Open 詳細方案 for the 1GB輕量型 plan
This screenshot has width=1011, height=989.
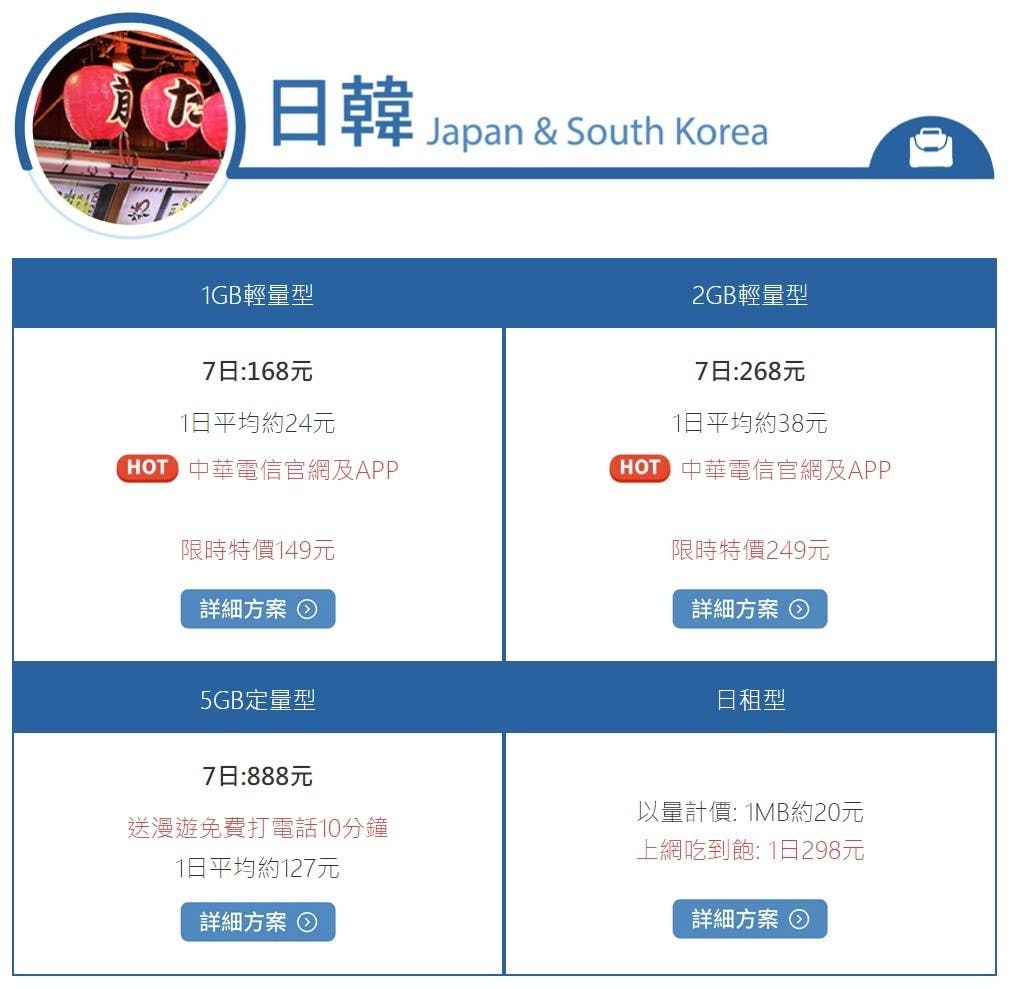click(x=258, y=609)
